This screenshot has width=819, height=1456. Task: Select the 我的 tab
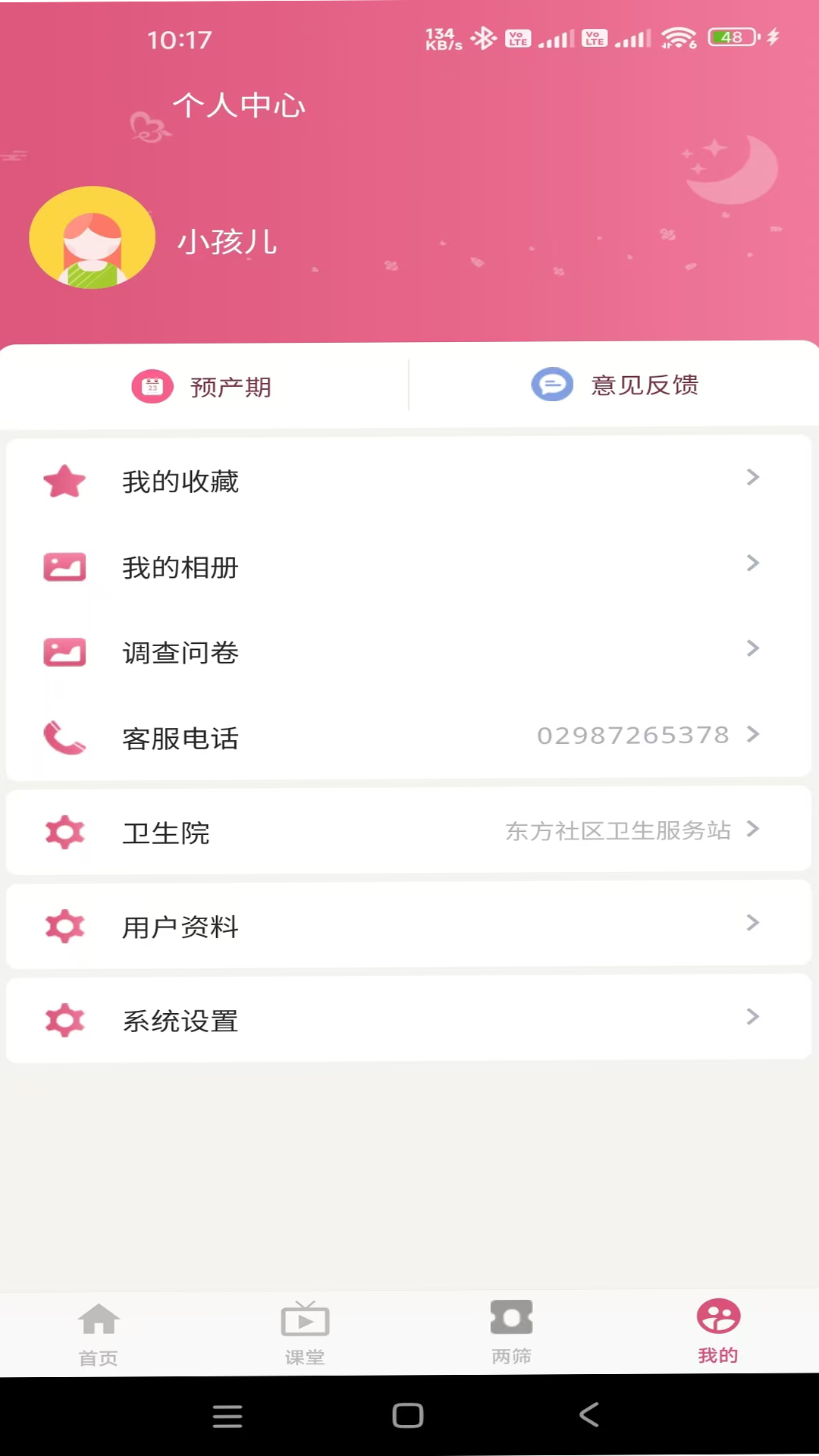click(718, 1332)
